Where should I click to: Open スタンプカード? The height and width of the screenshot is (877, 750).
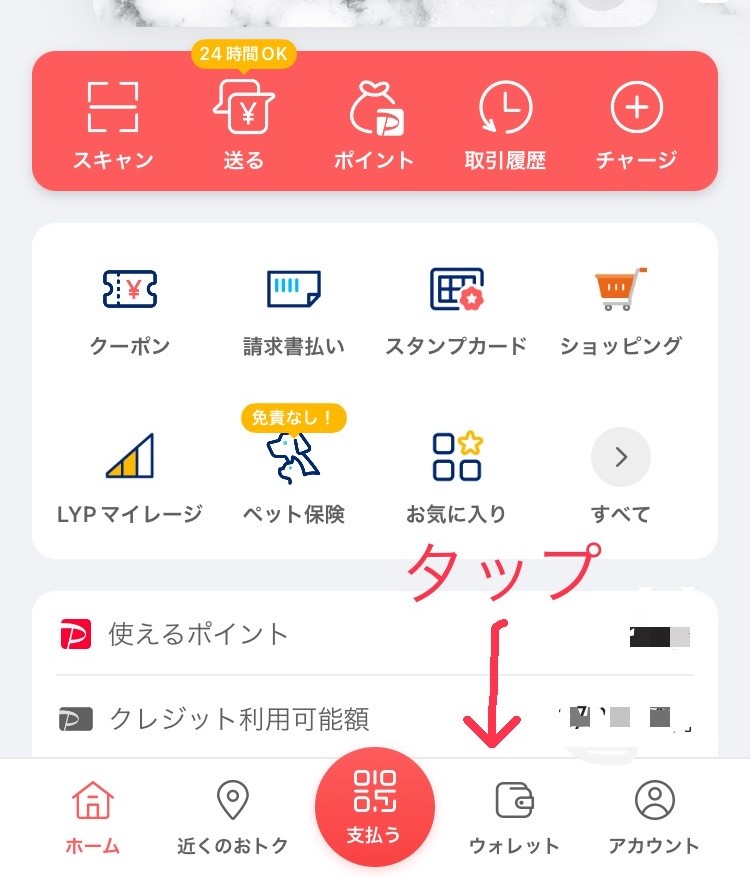[456, 310]
